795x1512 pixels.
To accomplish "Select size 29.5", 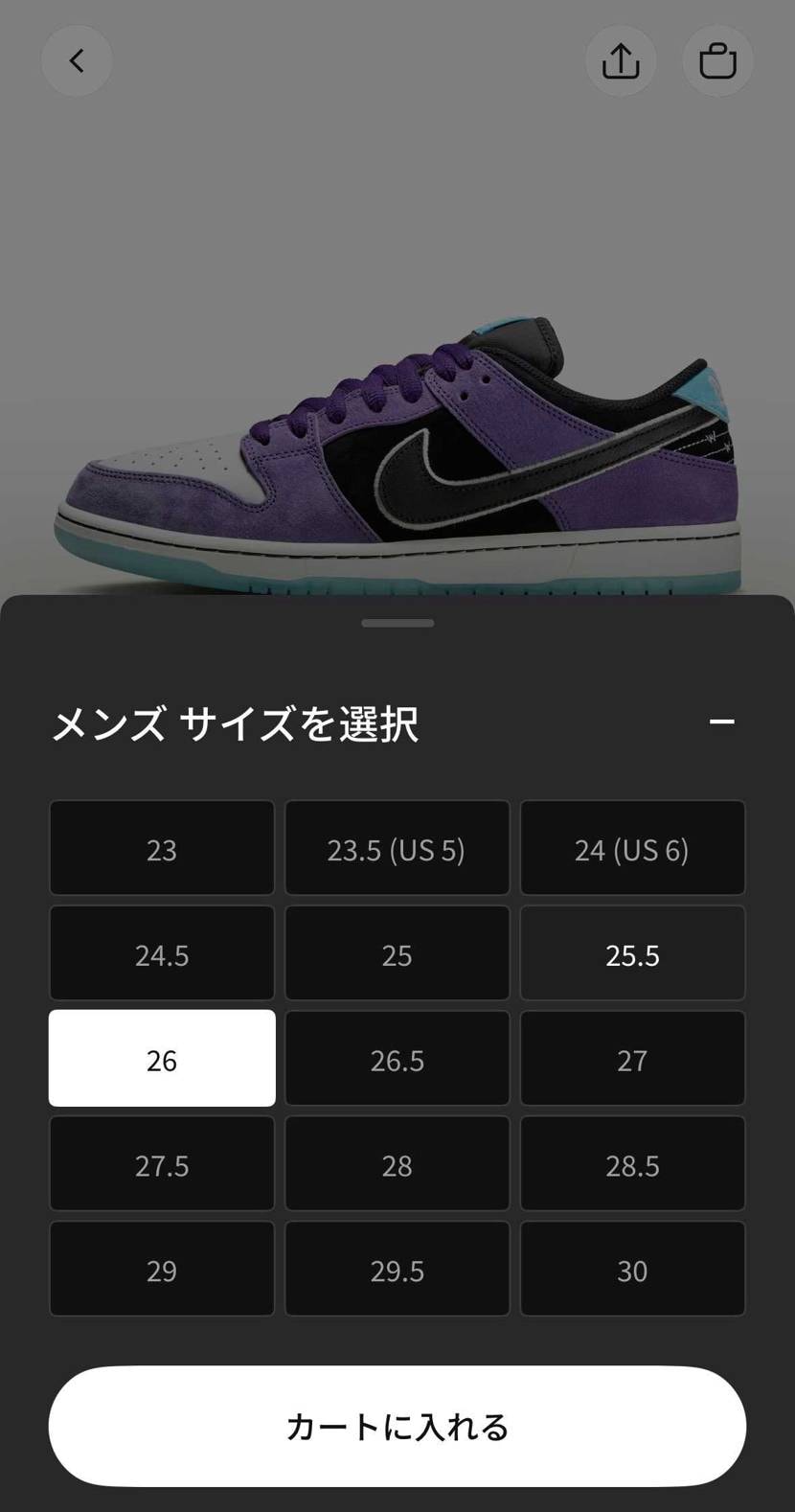I will (x=397, y=1270).
